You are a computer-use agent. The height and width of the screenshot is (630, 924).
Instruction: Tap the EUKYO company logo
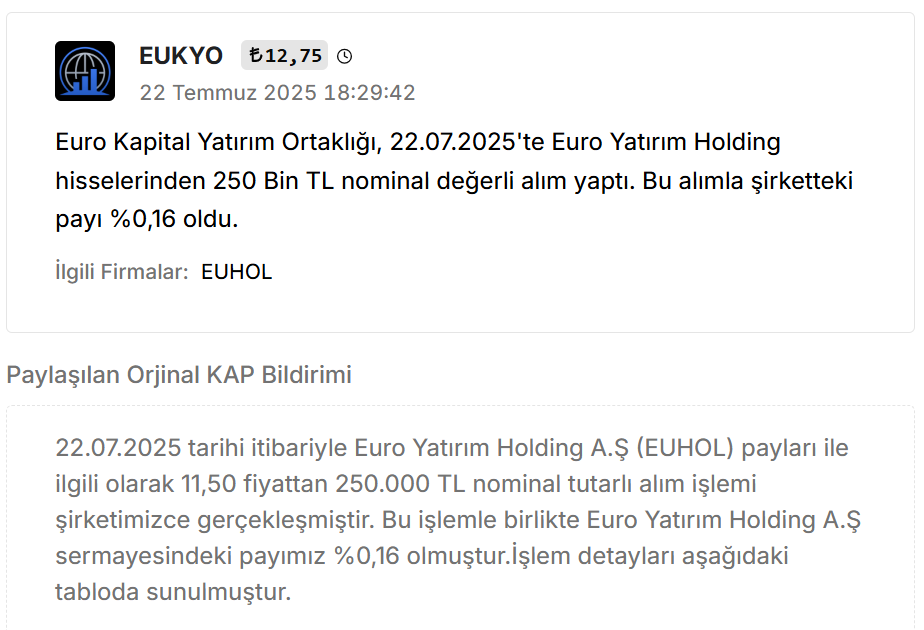click(85, 71)
